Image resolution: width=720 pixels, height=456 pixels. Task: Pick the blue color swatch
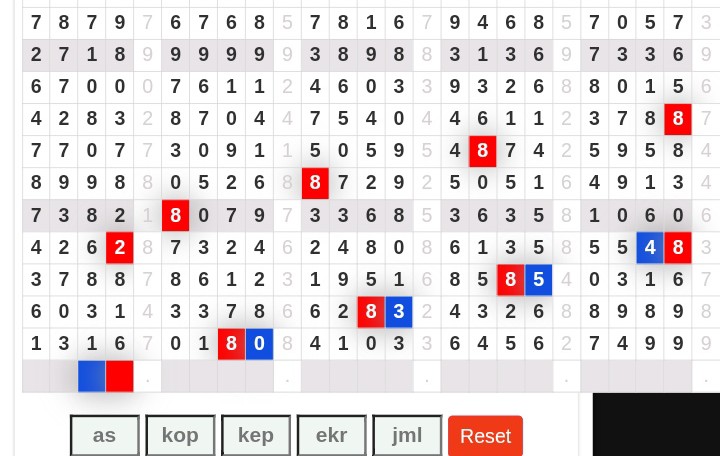point(92,376)
